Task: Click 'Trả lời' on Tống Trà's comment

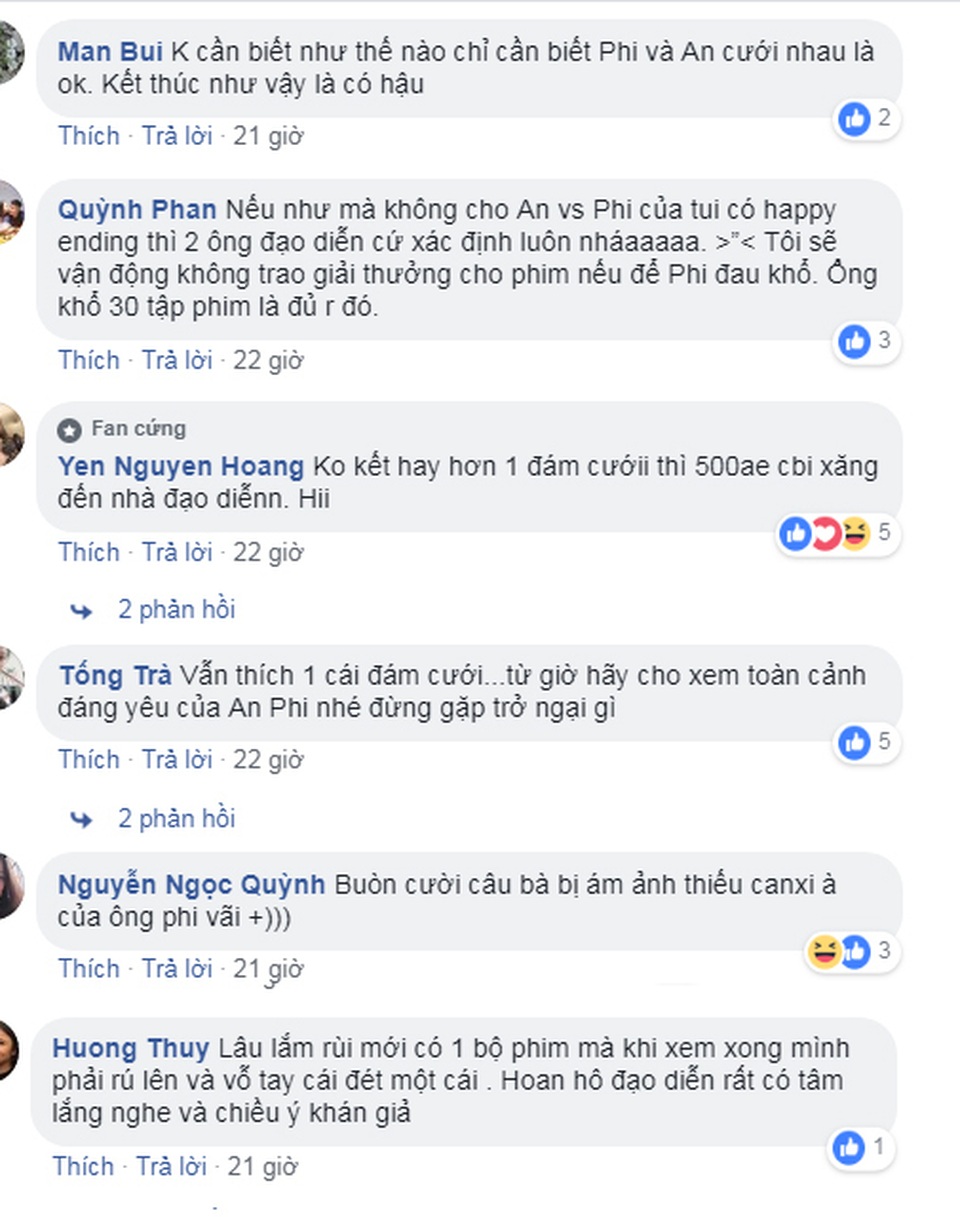Action: (177, 759)
